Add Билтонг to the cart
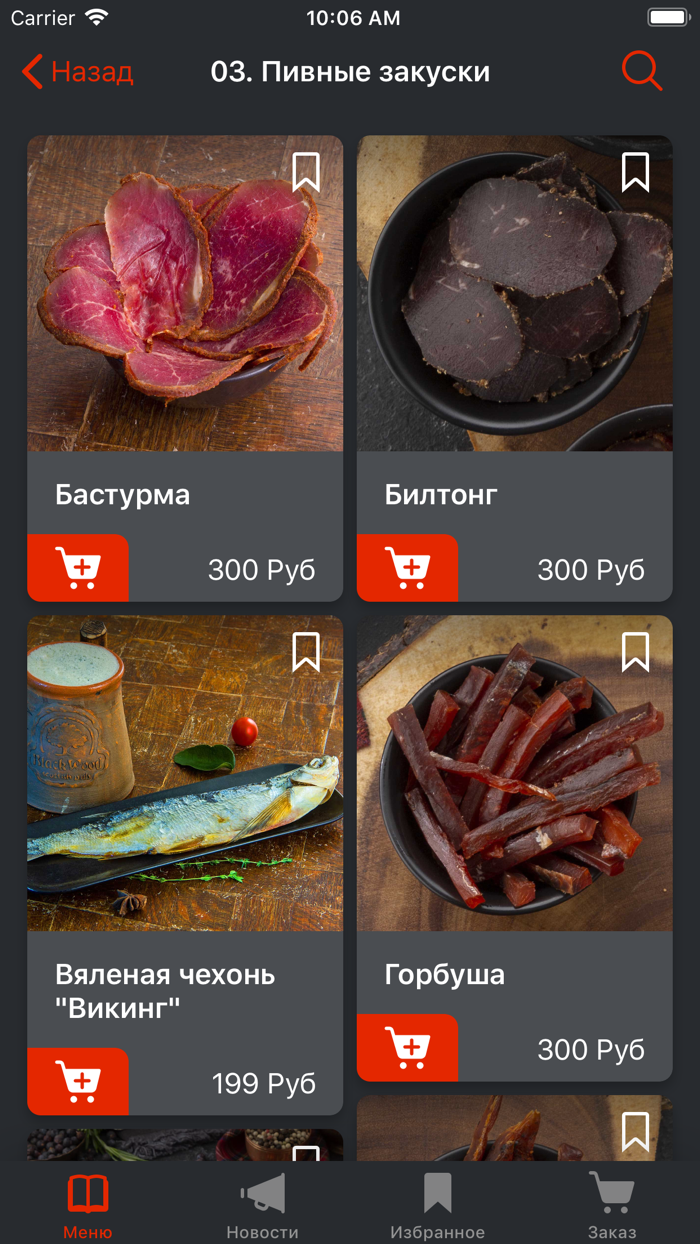Viewport: 700px width, 1244px height. coord(408,568)
